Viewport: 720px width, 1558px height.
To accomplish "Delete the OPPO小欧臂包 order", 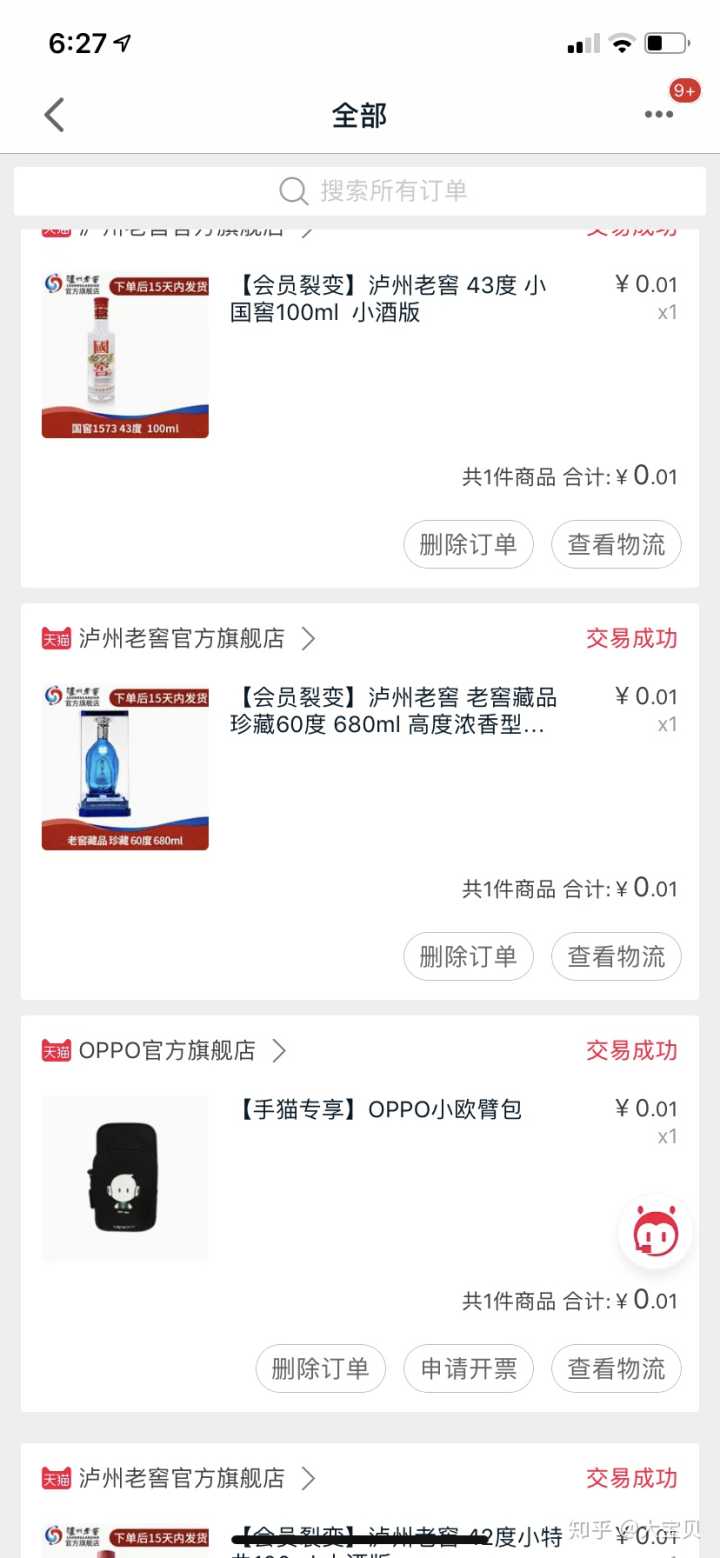I will pyautogui.click(x=320, y=1368).
